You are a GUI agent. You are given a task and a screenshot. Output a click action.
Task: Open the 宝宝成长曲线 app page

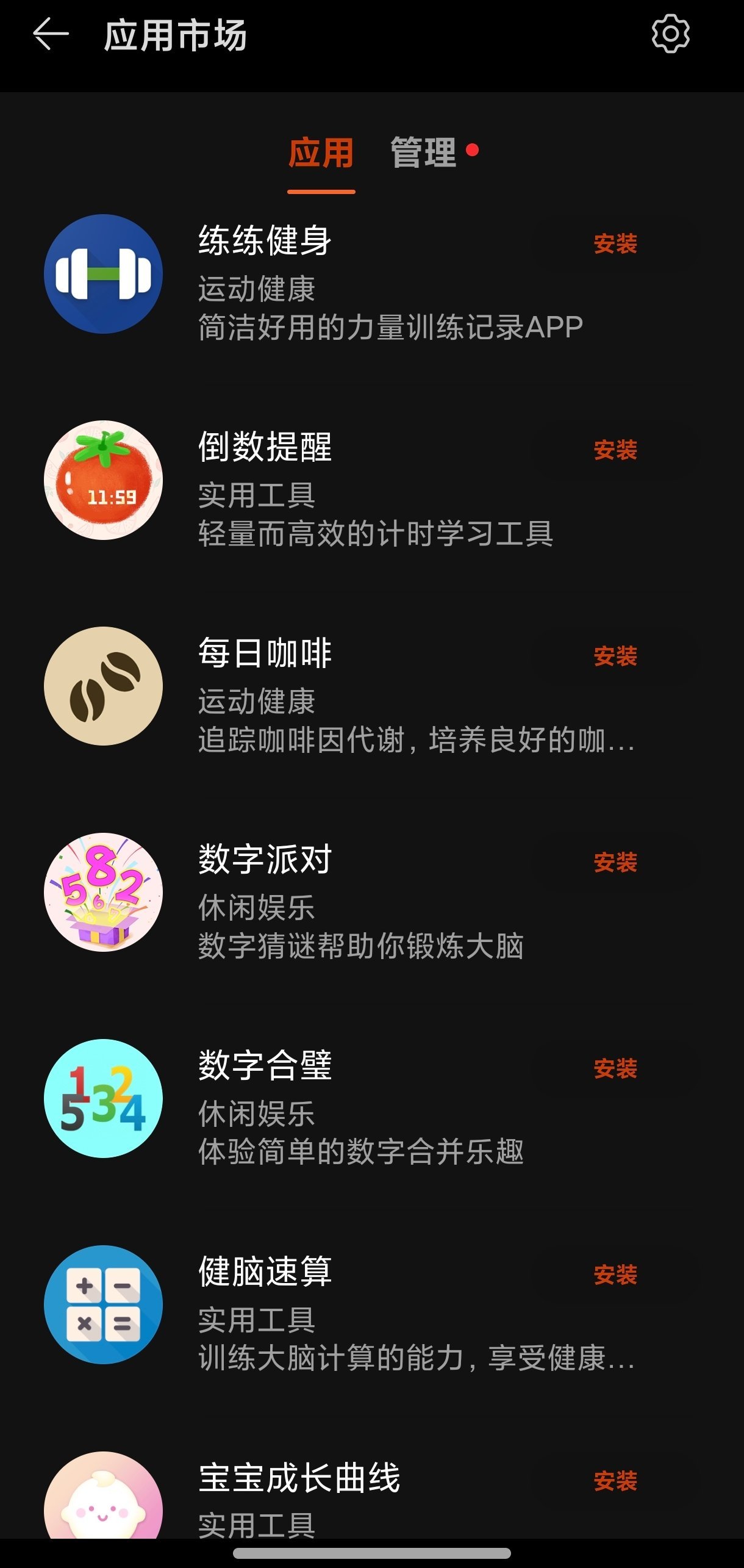coord(299,1478)
